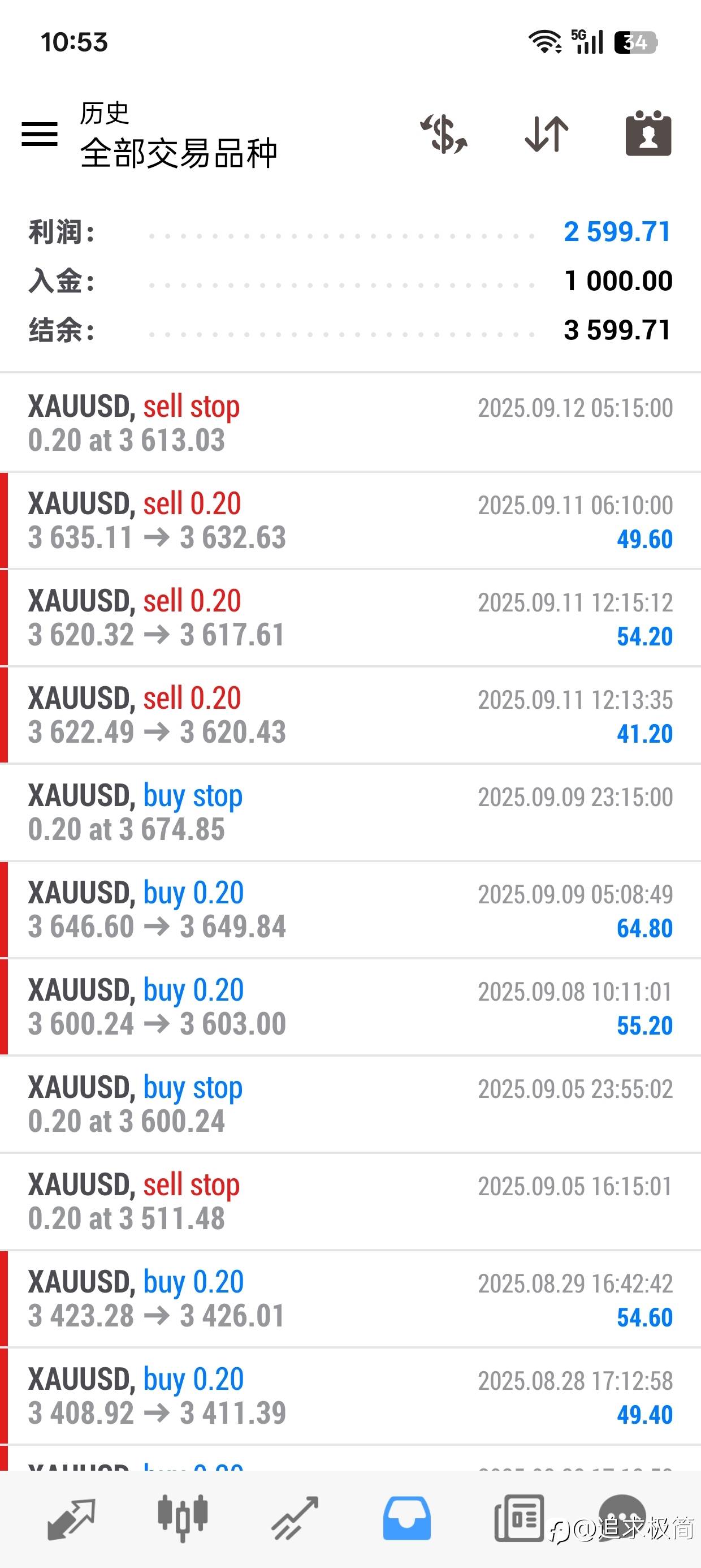This screenshot has width=701, height=1568.
Task: Open sell stop order at 3 511.48
Action: coord(350,1202)
